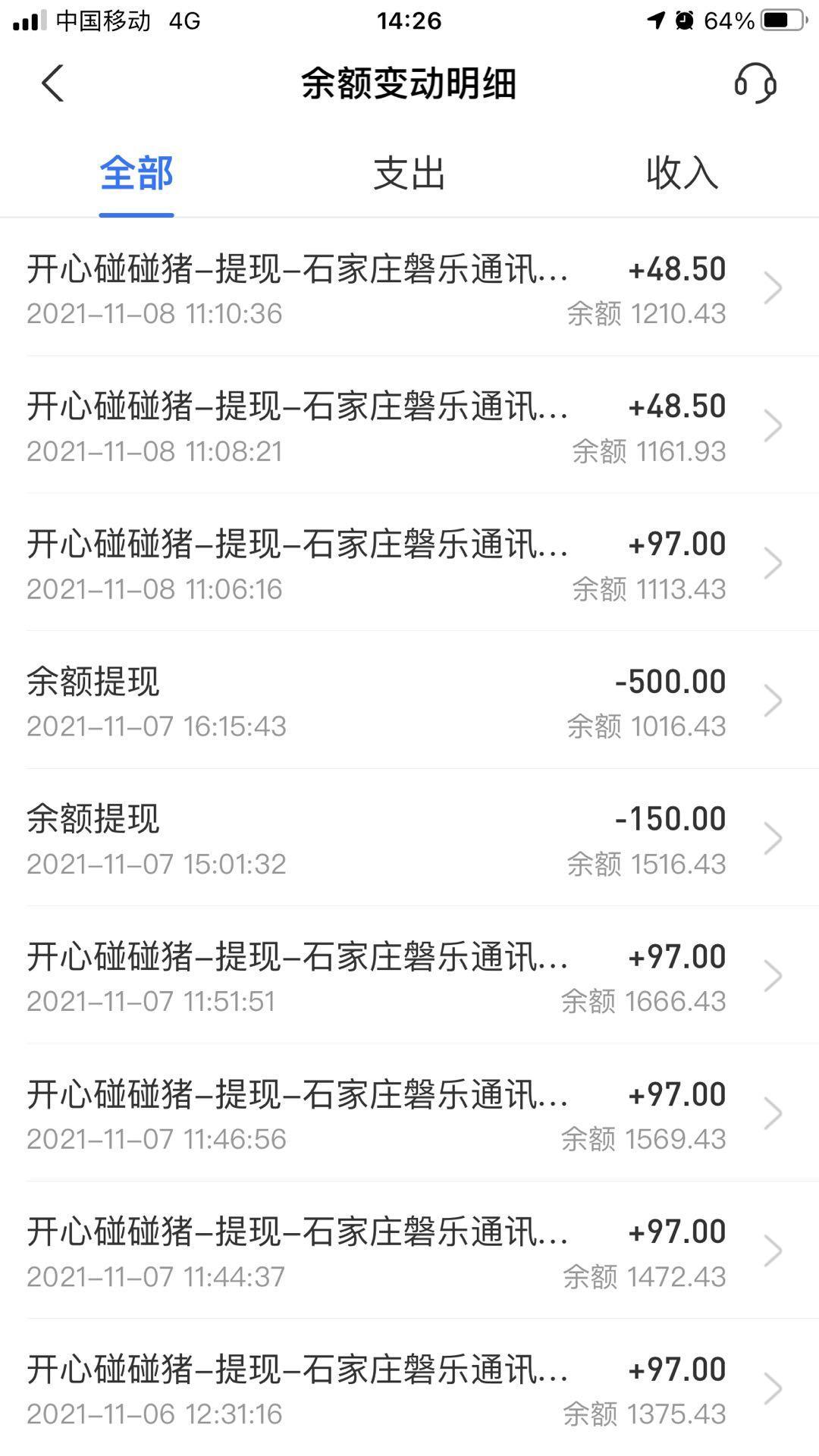Select the currently active 全部 tab

point(136,173)
